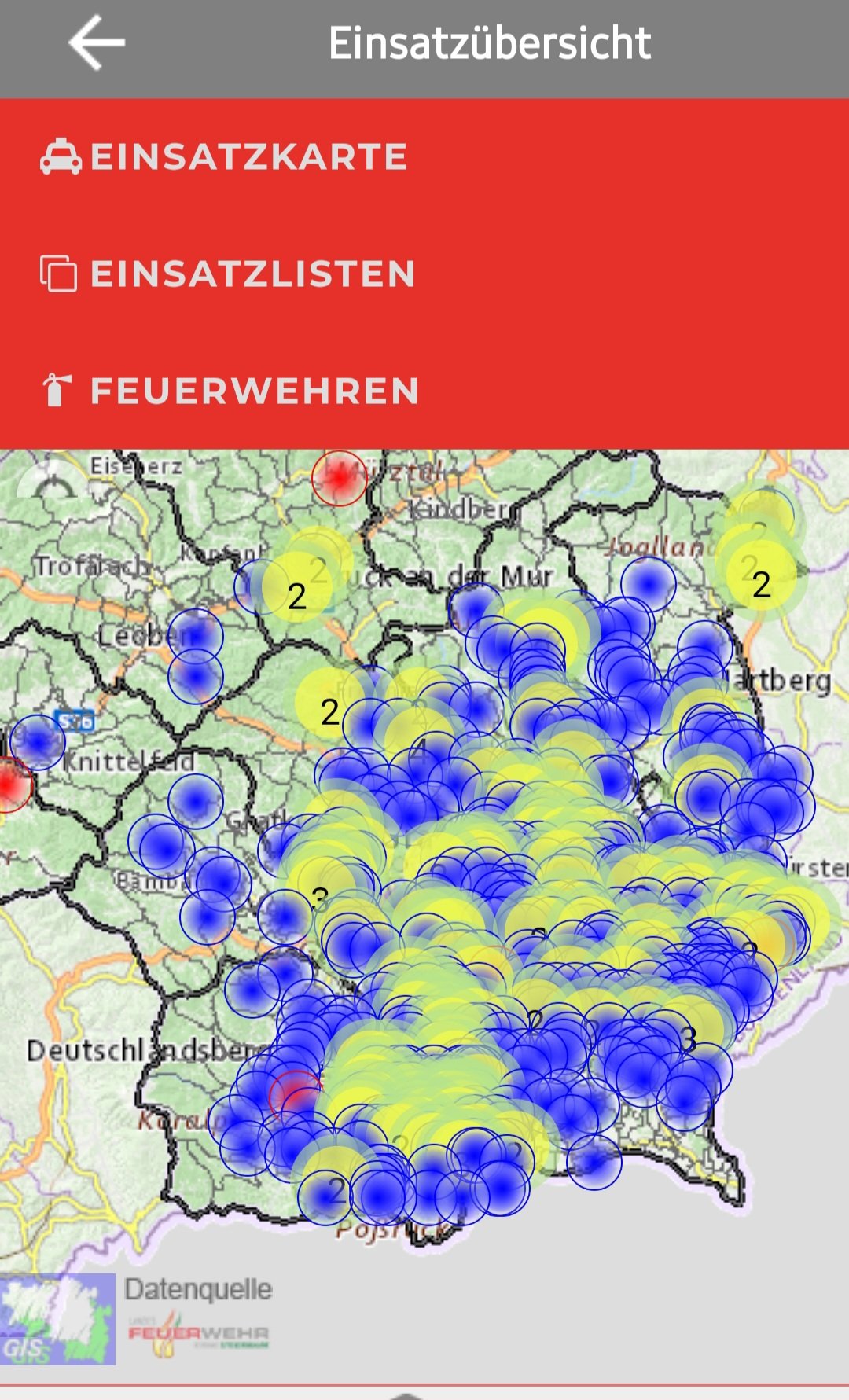Go back using the arrow icon

97,43
